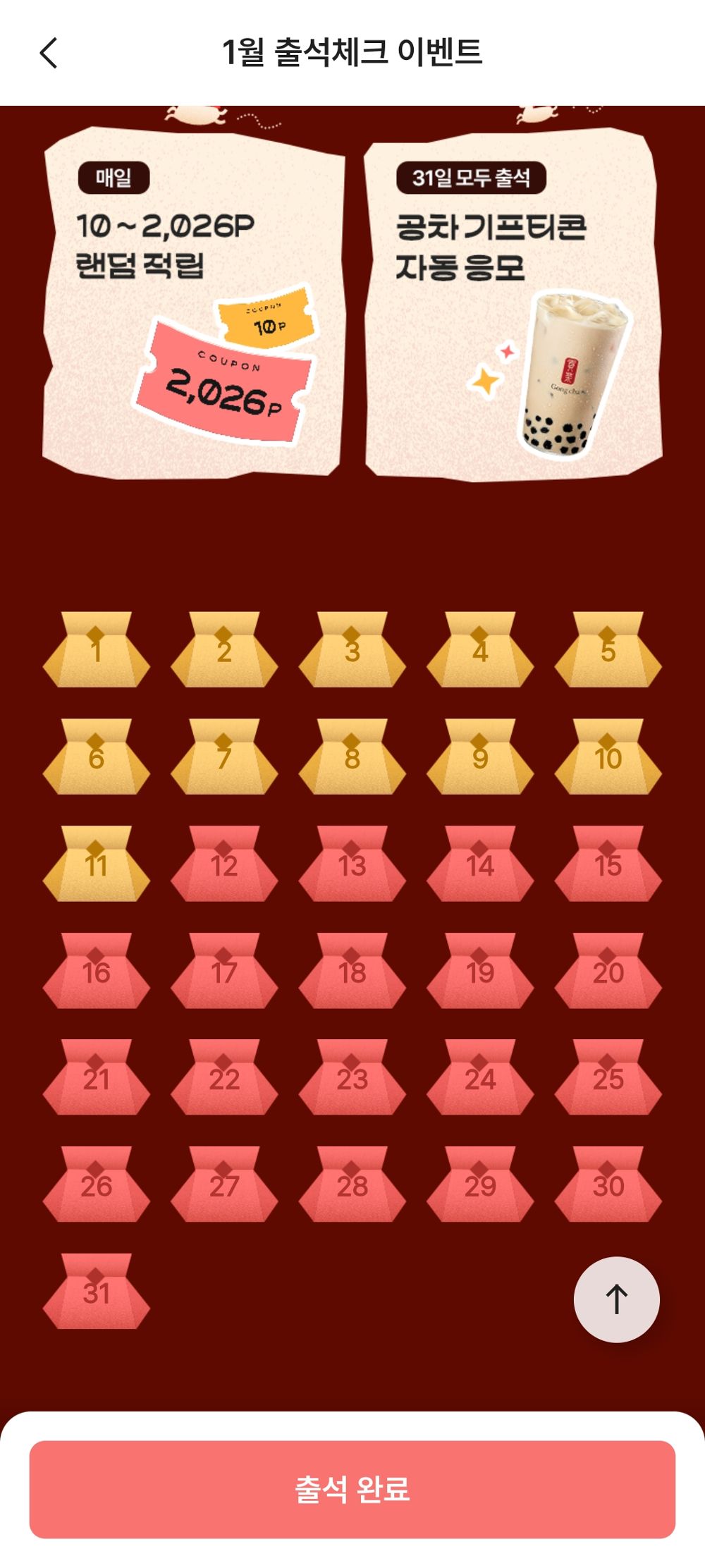The height and width of the screenshot is (1568, 705).
Task: Select the gold pouch numbered 11
Action: 97,865
